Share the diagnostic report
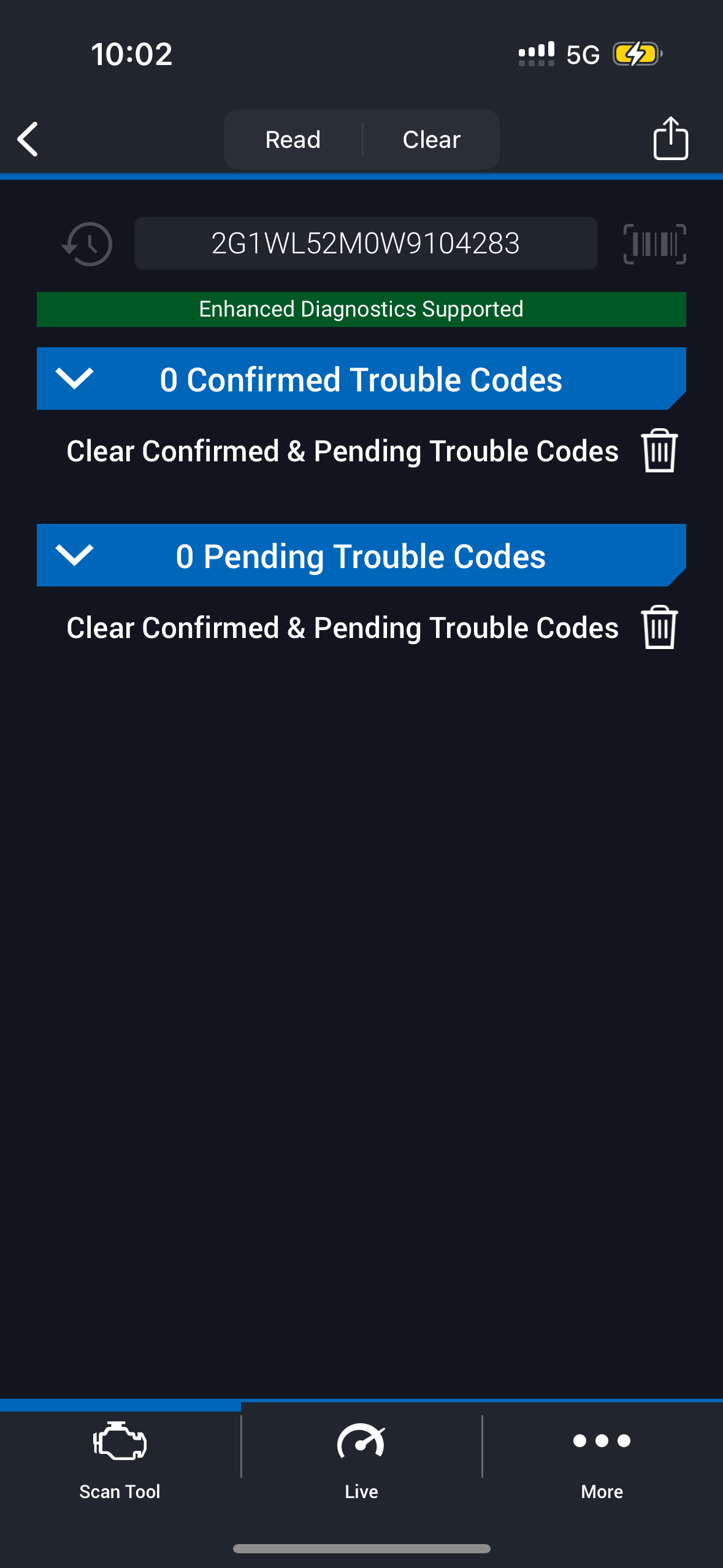The width and height of the screenshot is (723, 1568). (670, 139)
